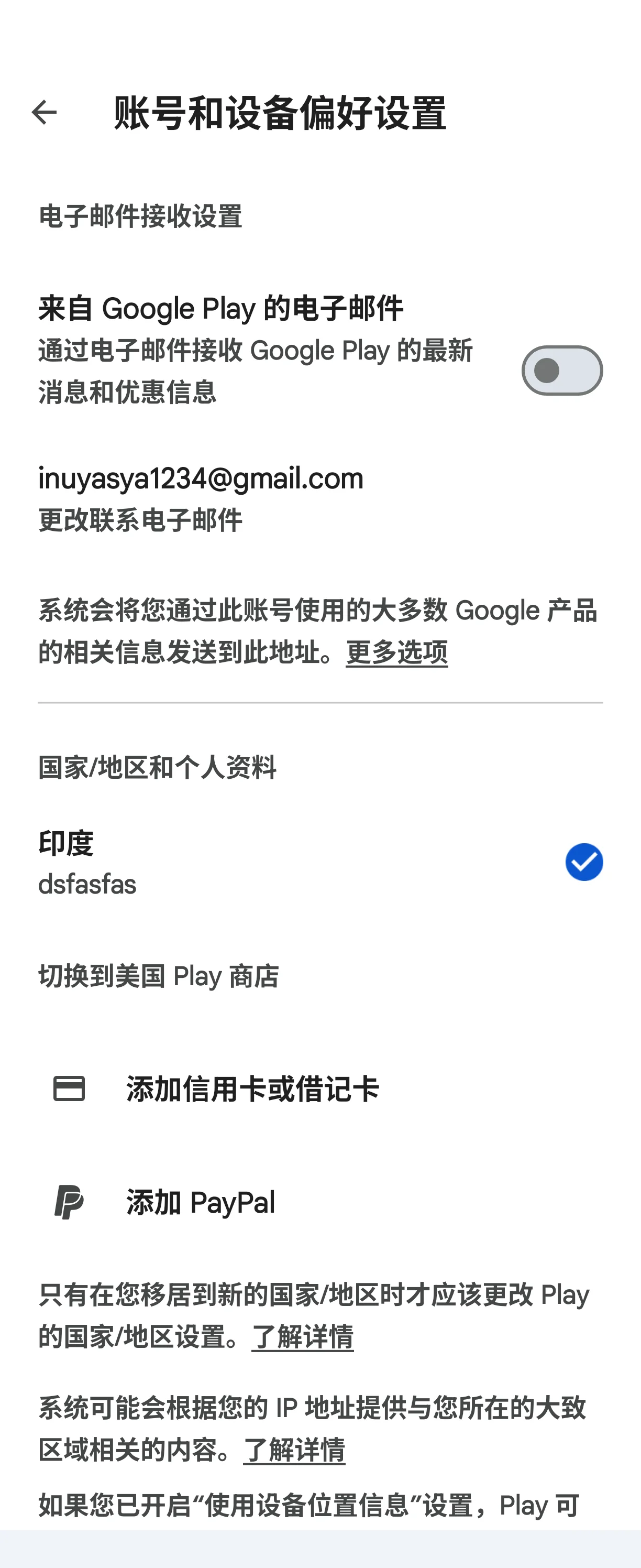This screenshot has width=641, height=1568.
Task: Open the 更多选项 link
Action: click(x=396, y=652)
